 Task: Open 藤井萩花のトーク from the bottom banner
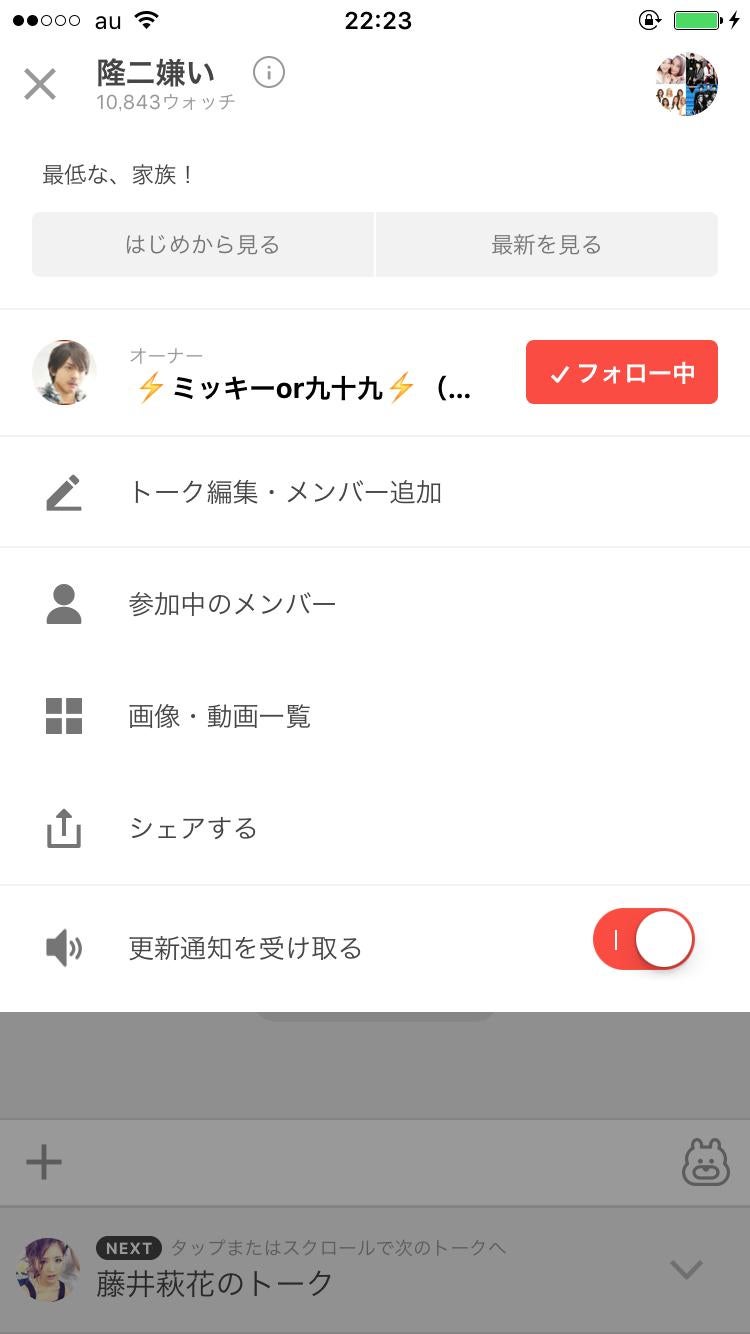coord(210,1285)
